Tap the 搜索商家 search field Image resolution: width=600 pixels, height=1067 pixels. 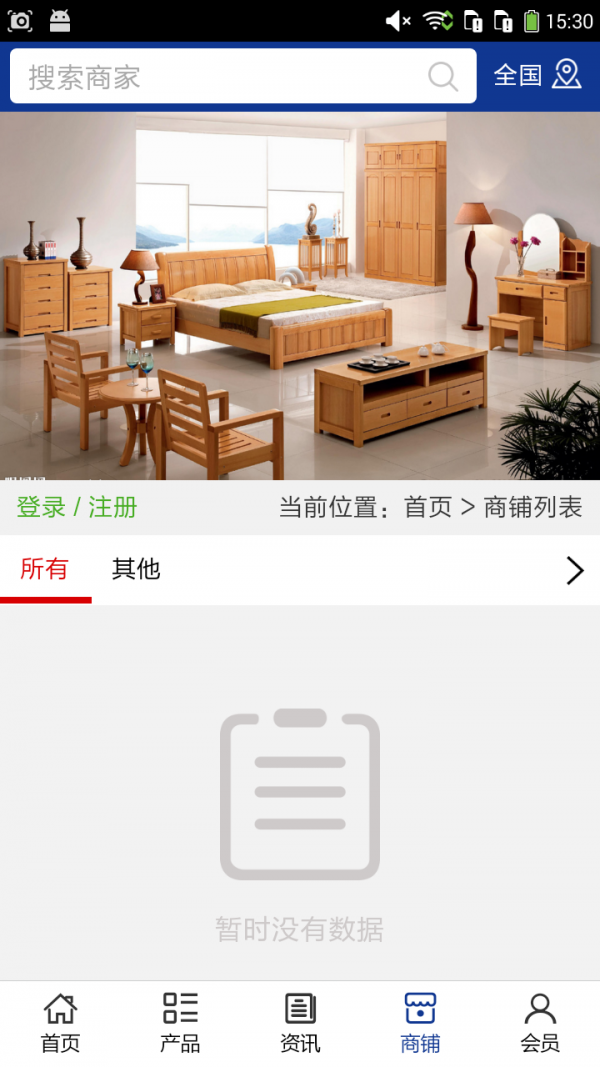(x=220, y=77)
